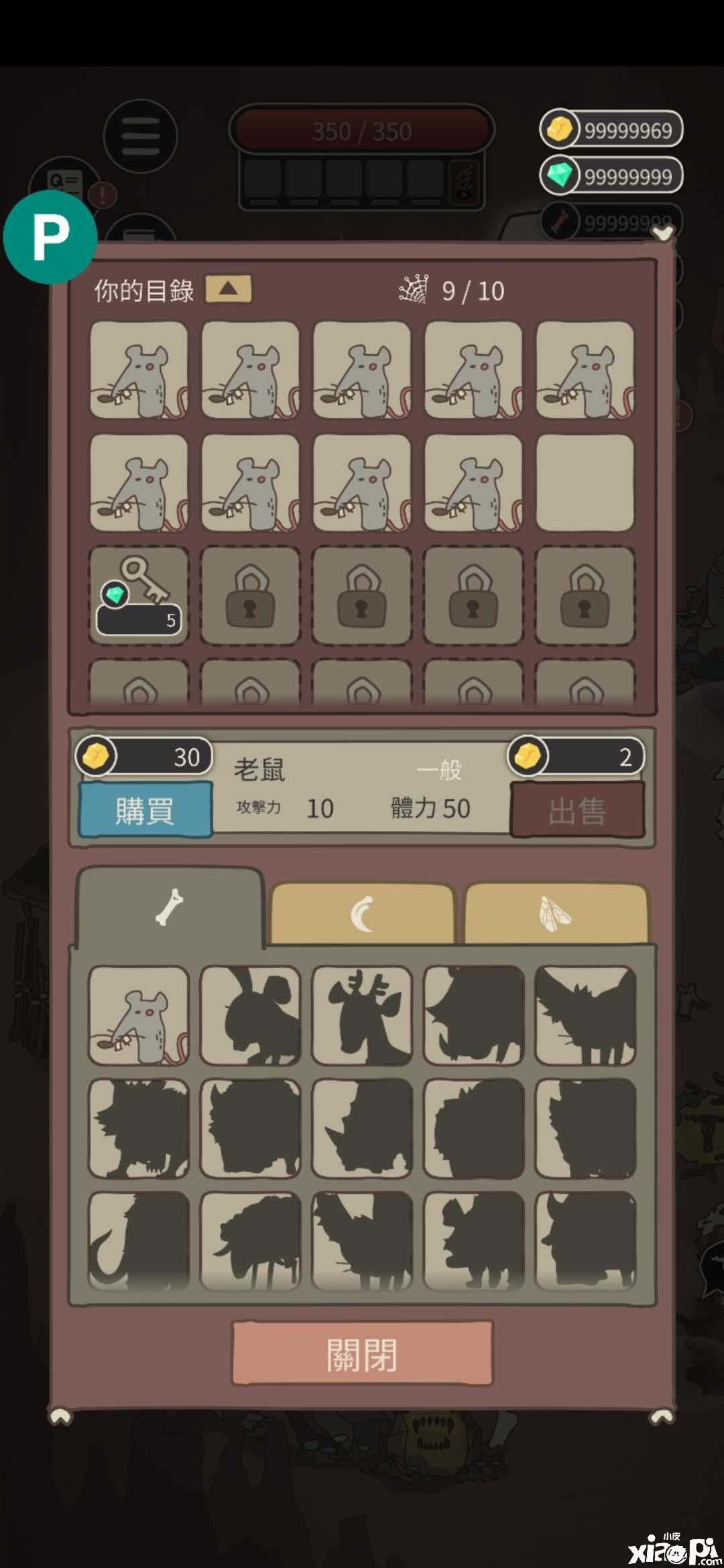Switch to the bone category tab
Viewport: 724px width, 1568px height.
[x=170, y=908]
